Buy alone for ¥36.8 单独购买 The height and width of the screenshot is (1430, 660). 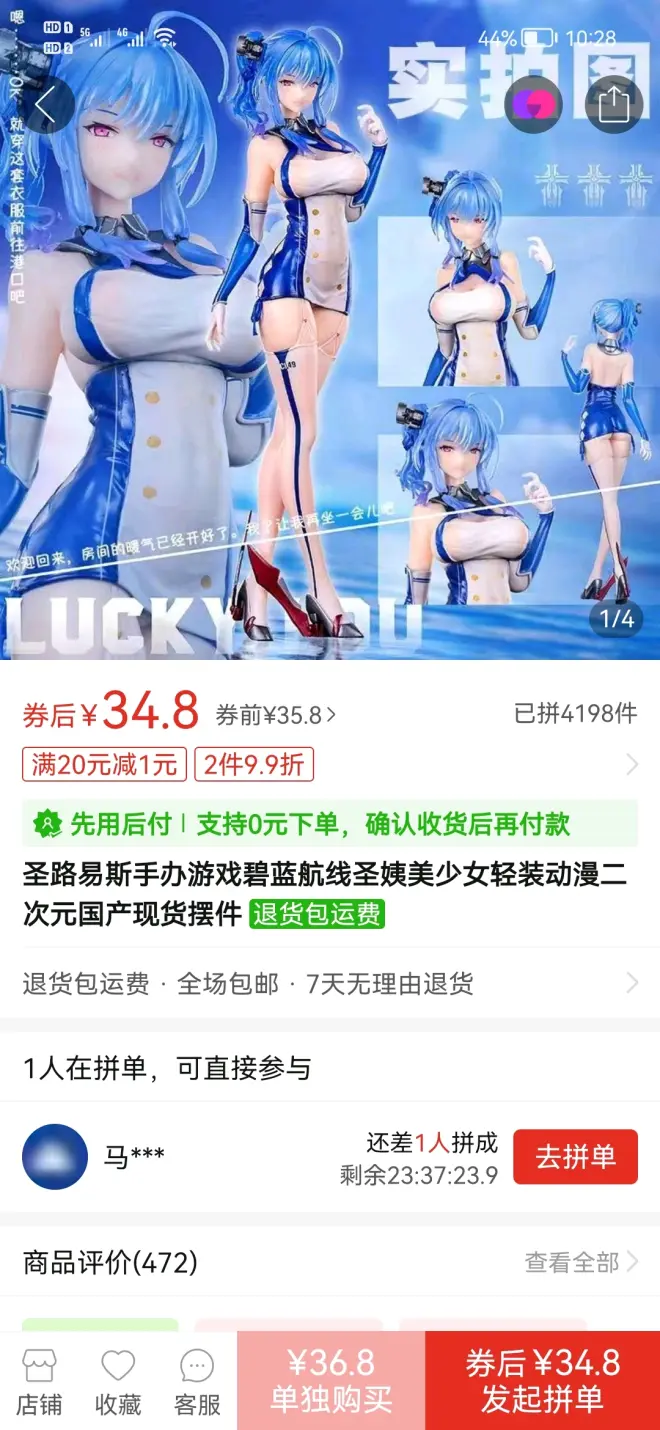click(331, 1381)
